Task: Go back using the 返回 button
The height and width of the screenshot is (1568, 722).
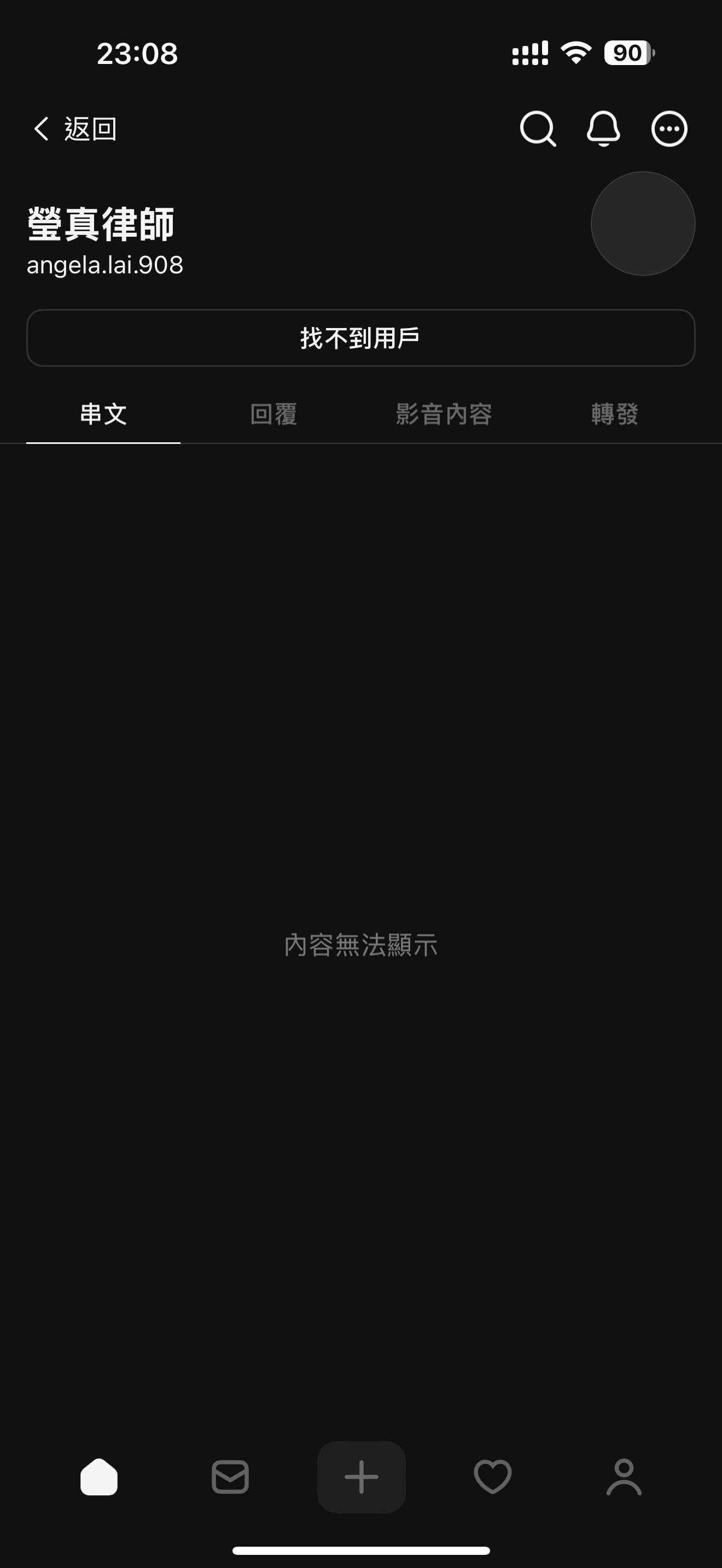Action: pyautogui.click(x=75, y=129)
